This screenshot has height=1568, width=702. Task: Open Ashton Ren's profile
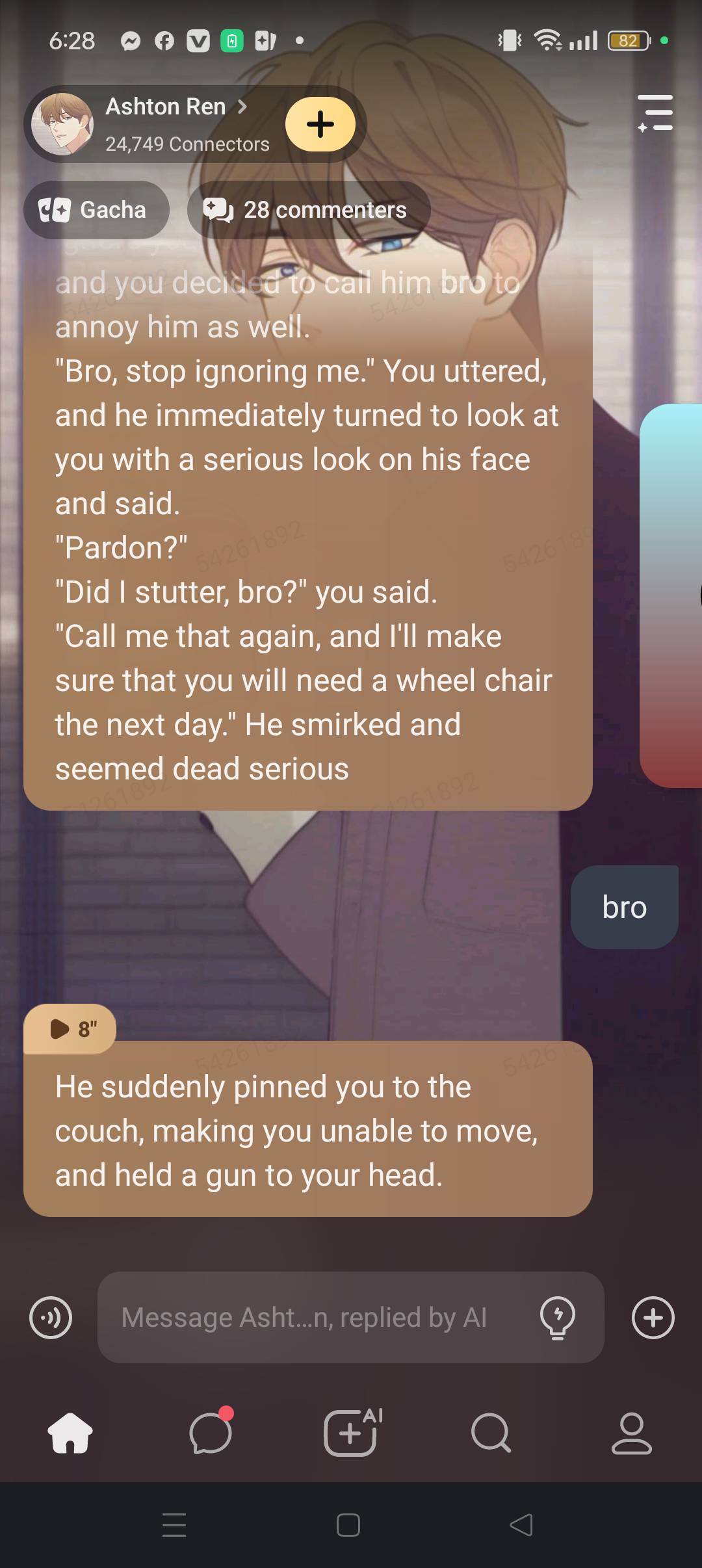pos(166,107)
